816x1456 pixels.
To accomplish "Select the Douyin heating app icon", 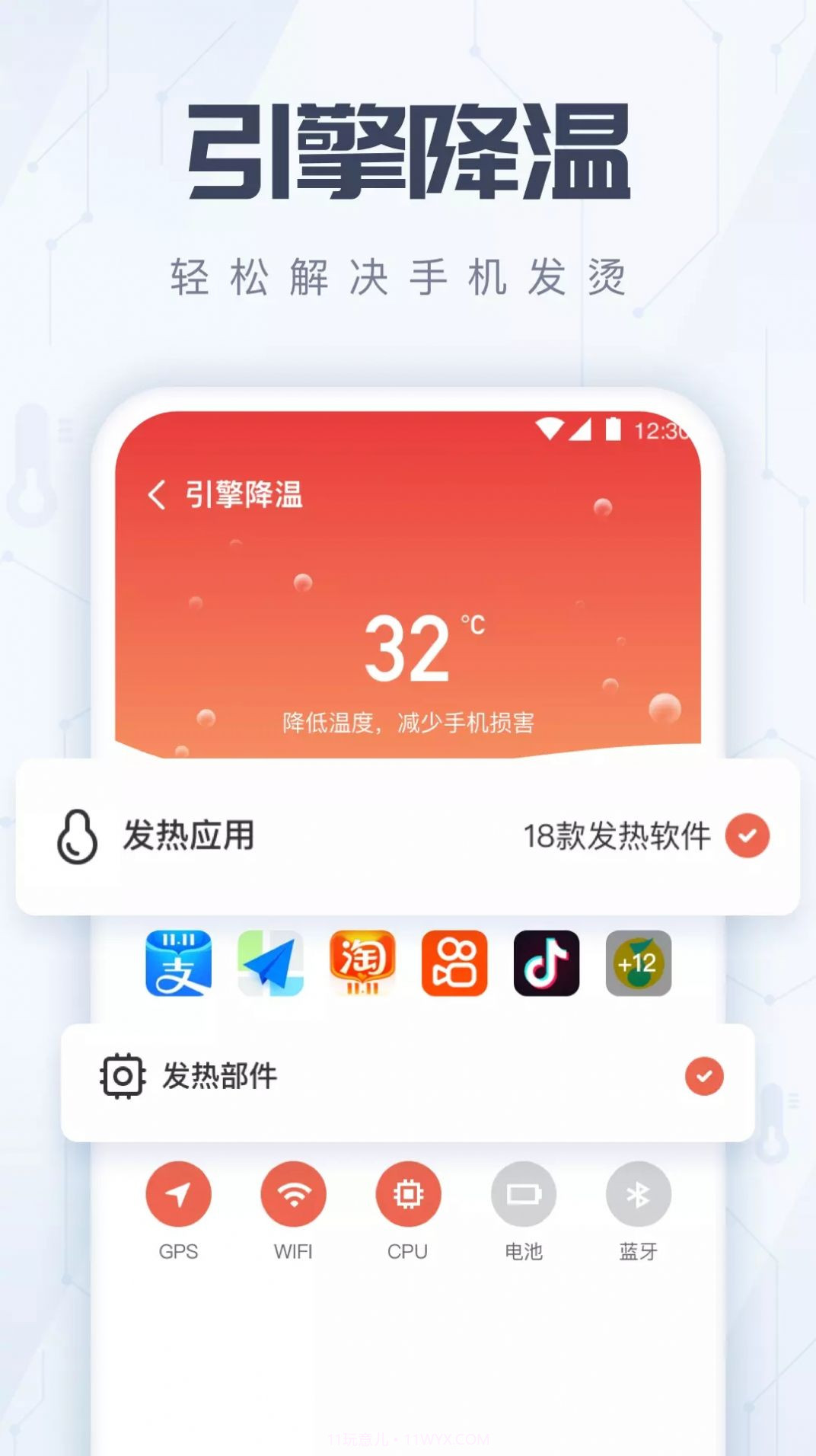I will coord(546,962).
